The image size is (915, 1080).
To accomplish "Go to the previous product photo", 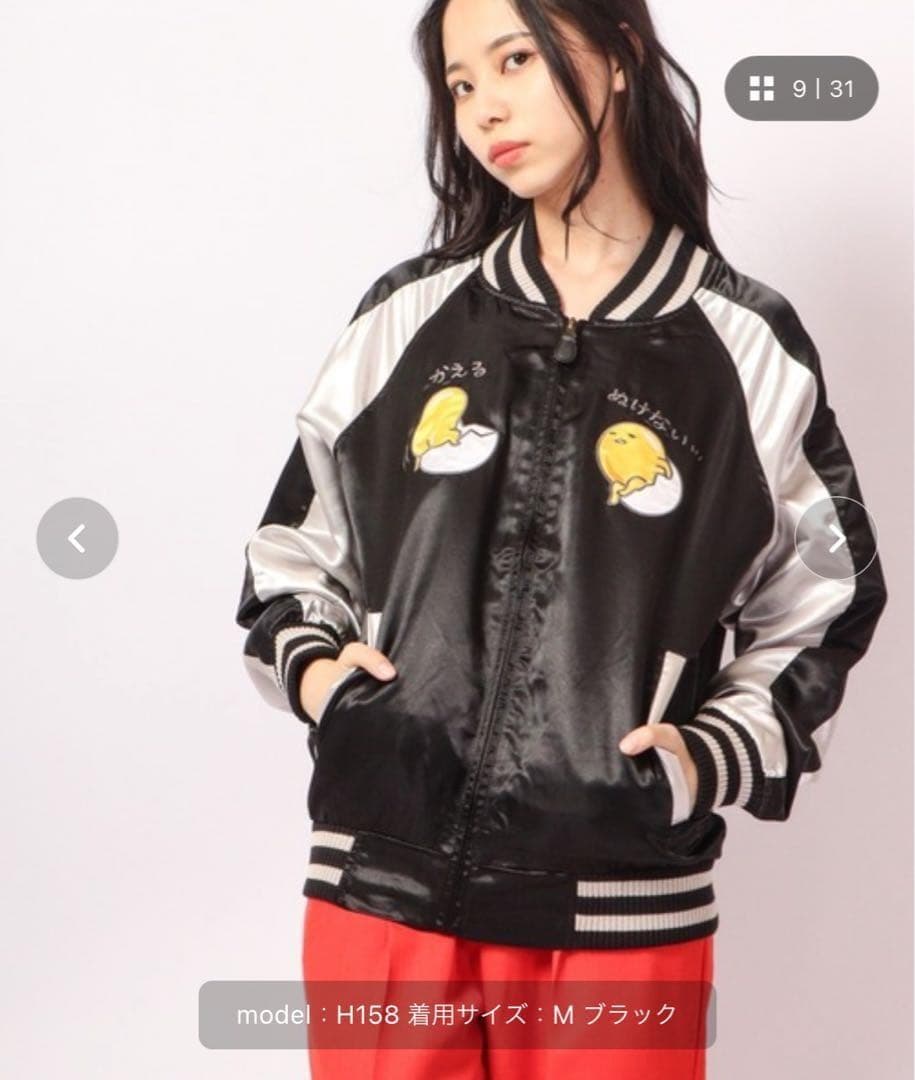I will [x=77, y=538].
